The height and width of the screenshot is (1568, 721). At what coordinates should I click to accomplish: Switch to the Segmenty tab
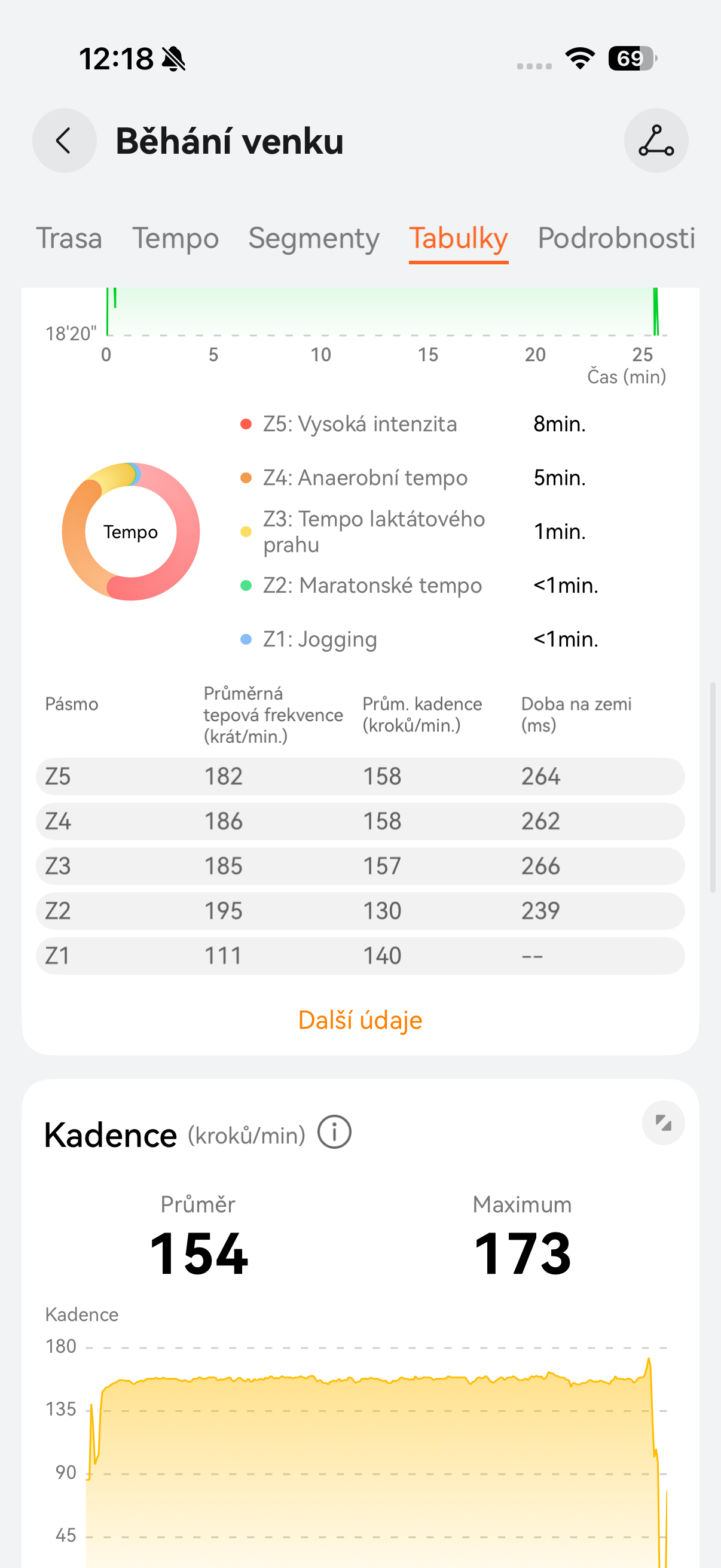pyautogui.click(x=314, y=239)
